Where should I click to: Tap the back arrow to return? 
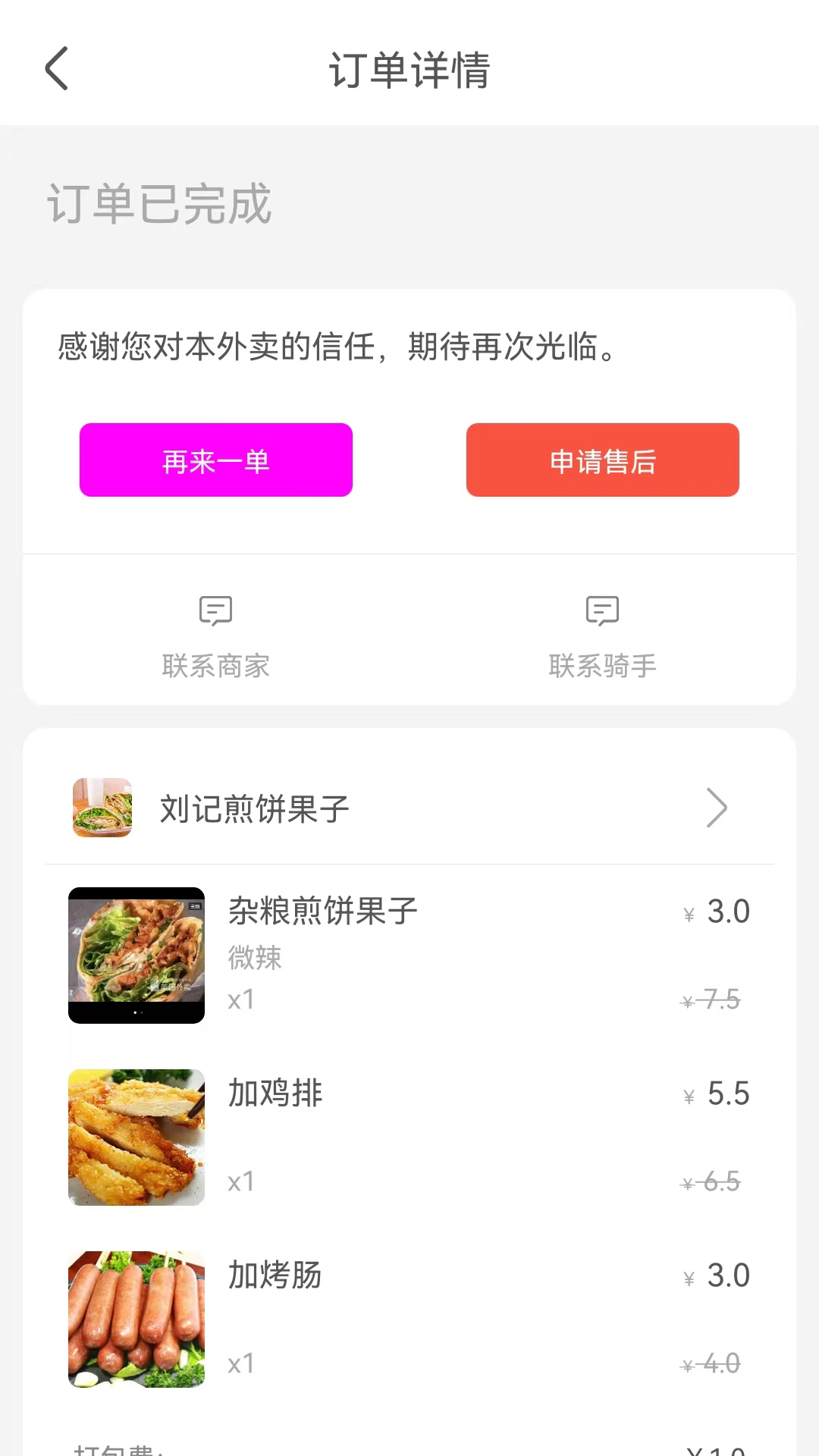57,67
